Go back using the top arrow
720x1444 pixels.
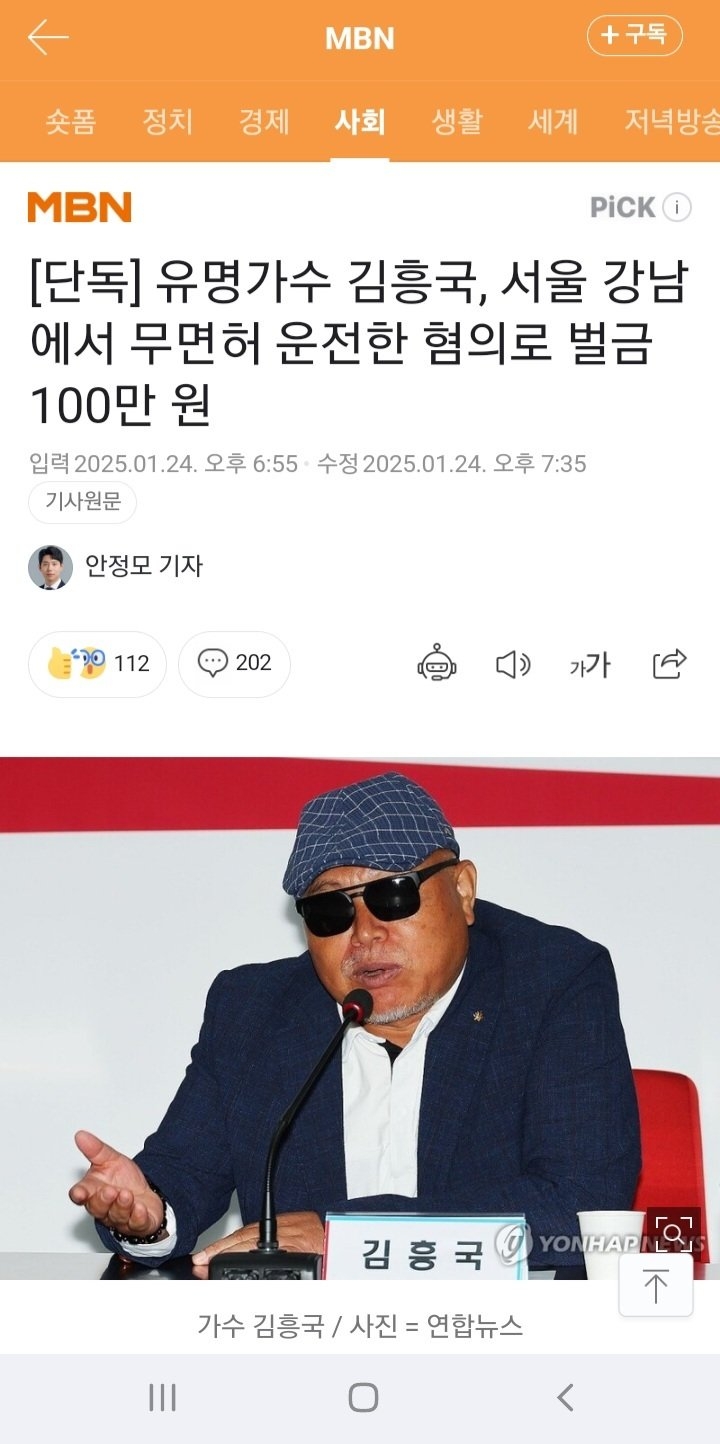(47, 38)
